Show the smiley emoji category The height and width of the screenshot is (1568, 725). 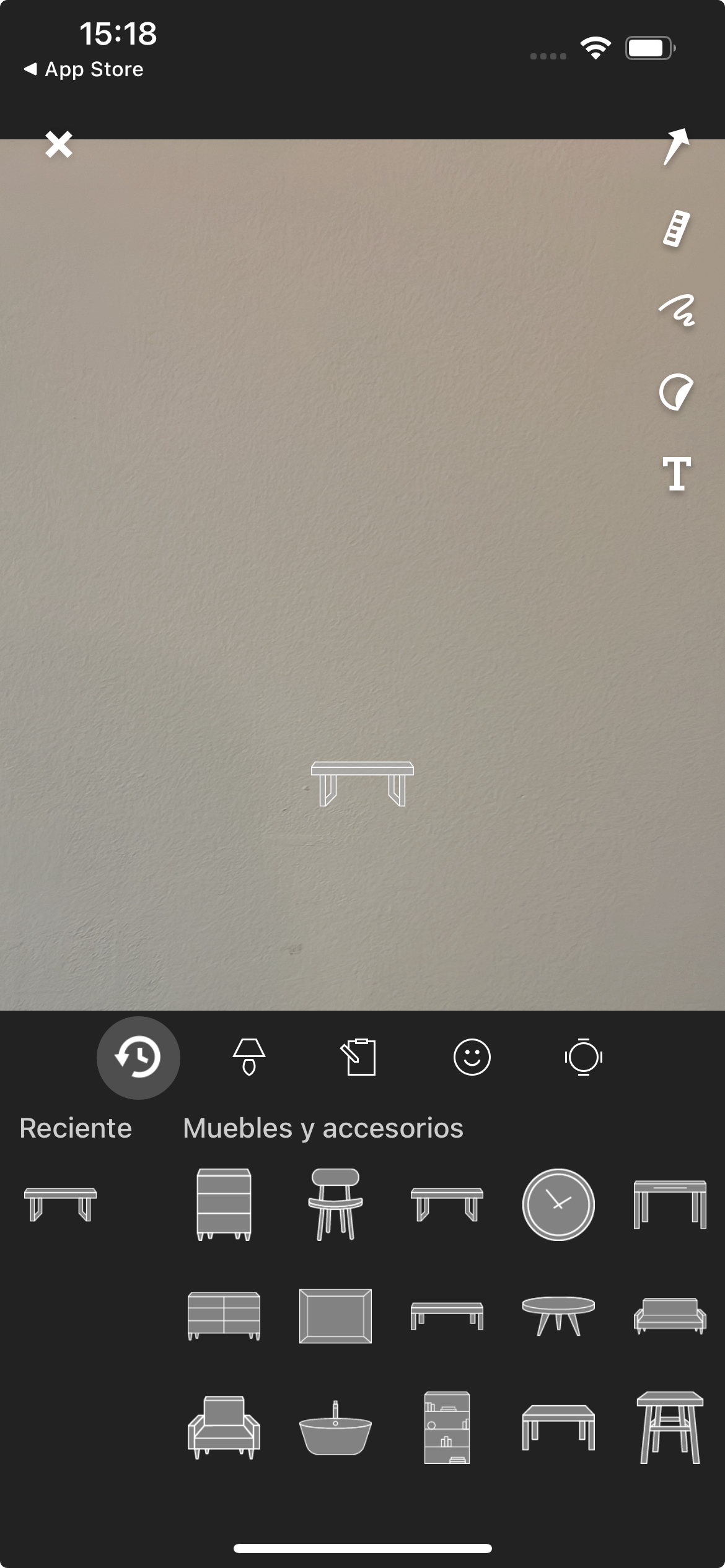coord(472,1057)
